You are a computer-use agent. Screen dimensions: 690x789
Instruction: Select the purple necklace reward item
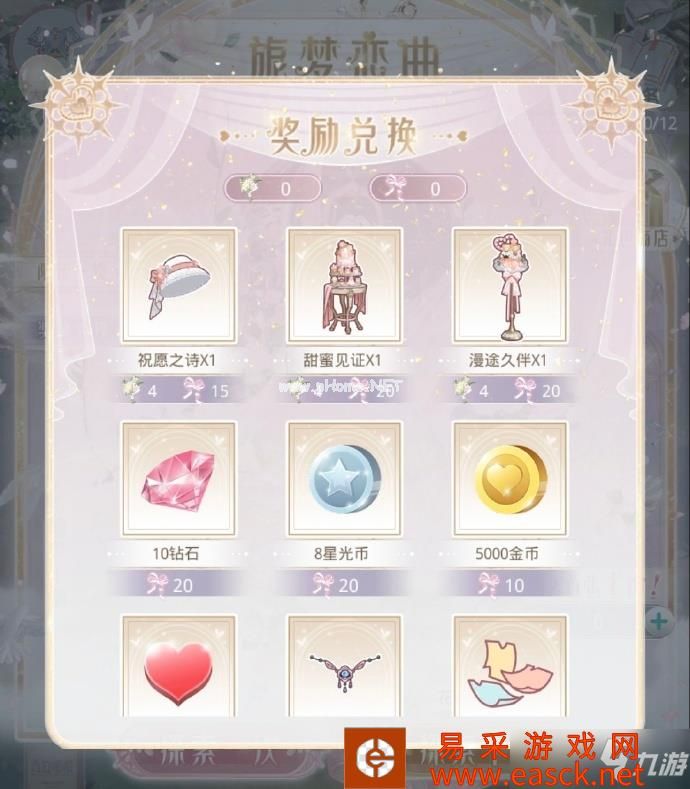(x=345, y=665)
